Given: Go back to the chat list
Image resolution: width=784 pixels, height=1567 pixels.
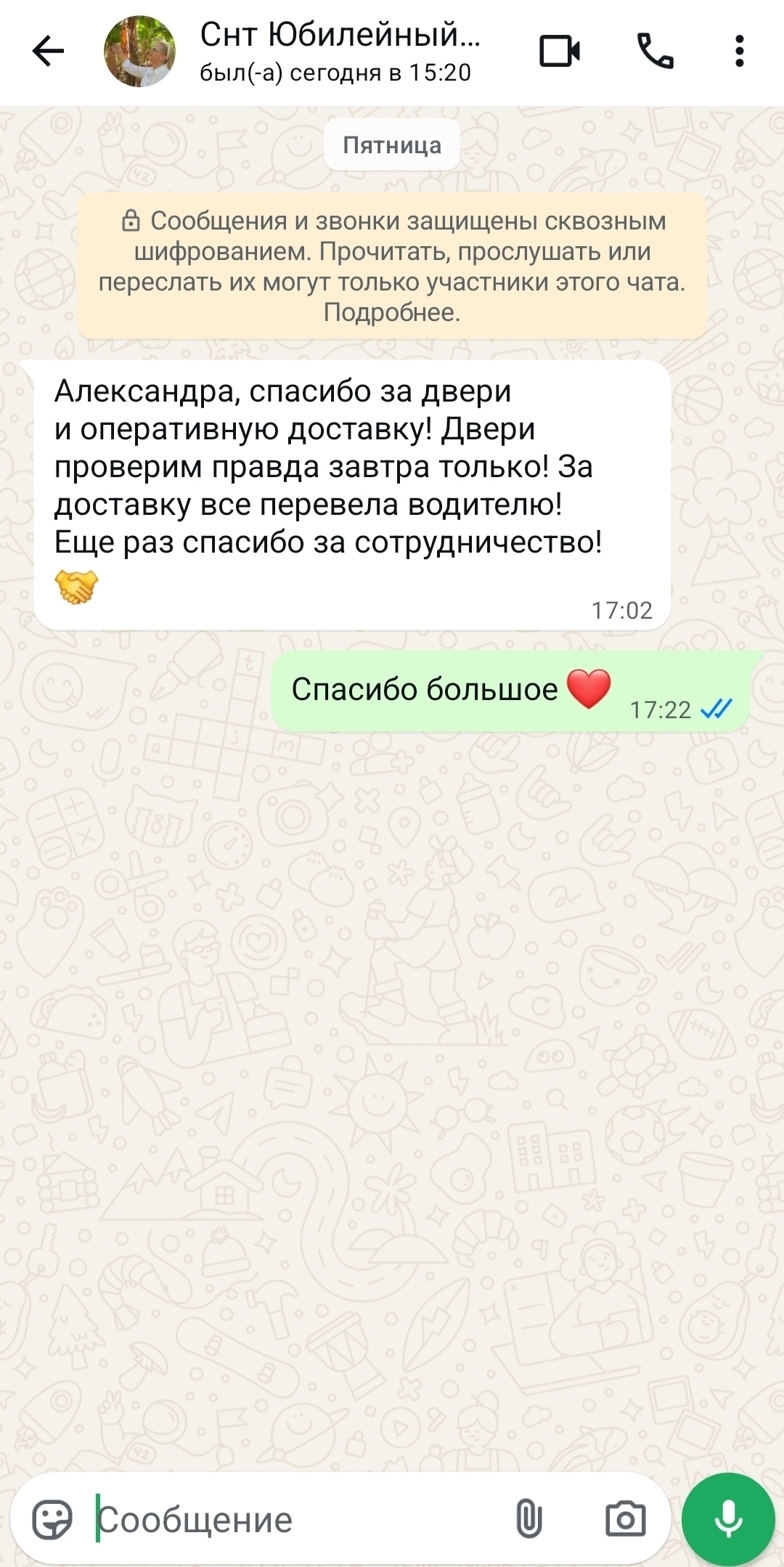Looking at the screenshot, I should point(48,52).
